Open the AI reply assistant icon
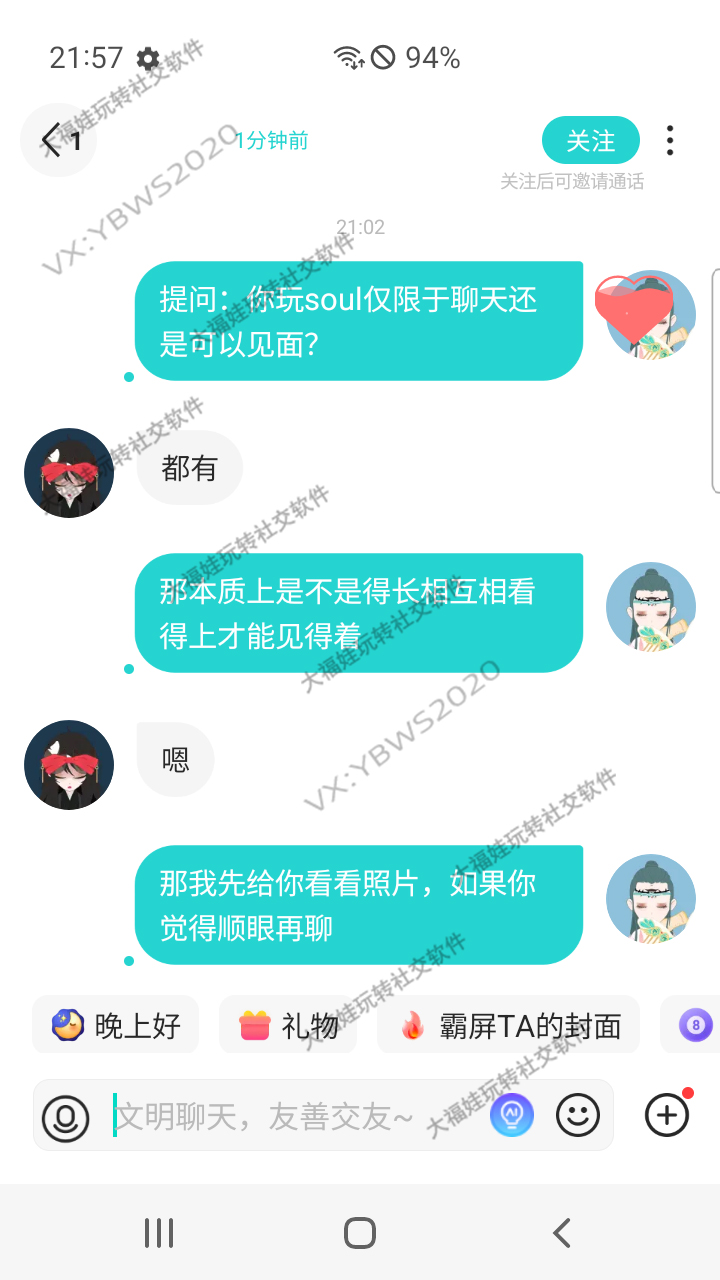 tap(512, 1115)
